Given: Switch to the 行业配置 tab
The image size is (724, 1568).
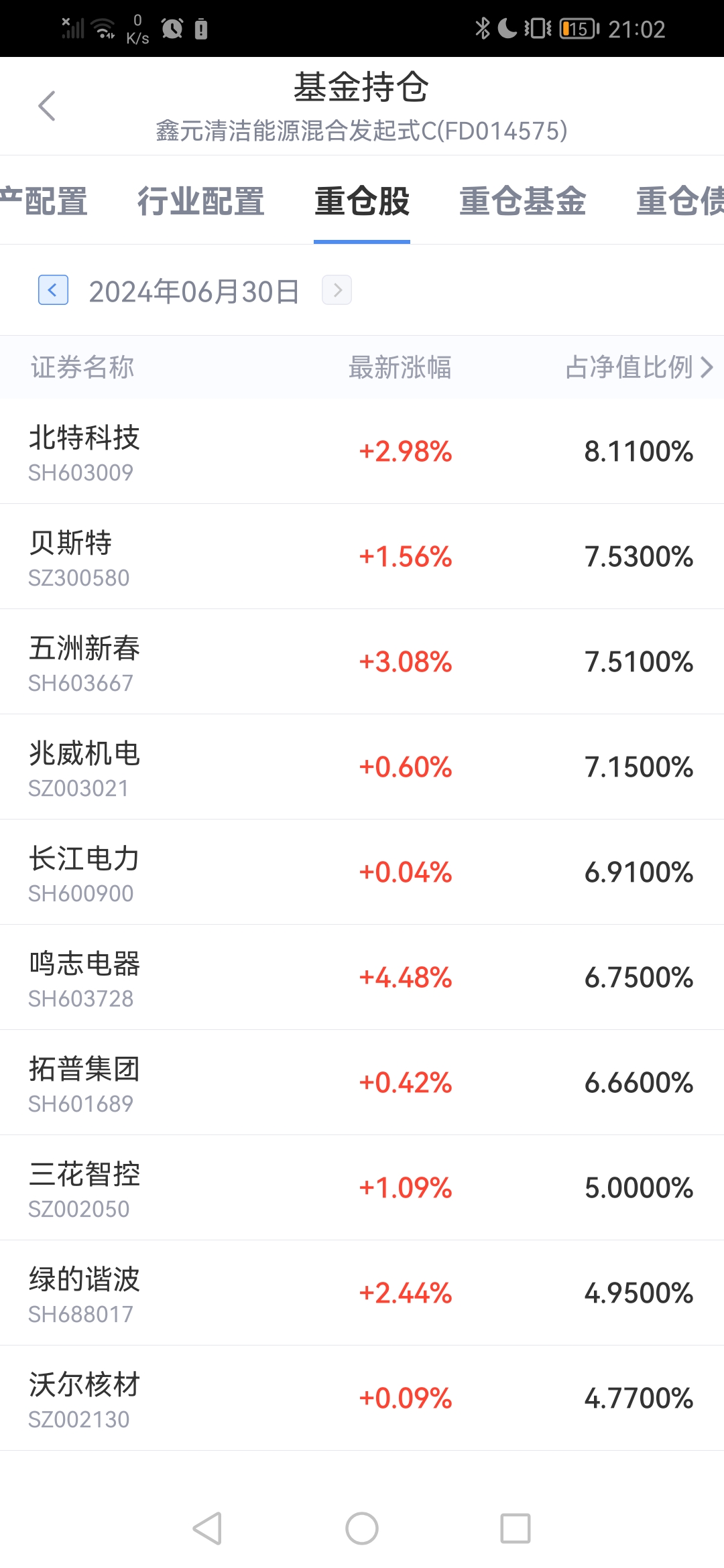Looking at the screenshot, I should coord(201,201).
